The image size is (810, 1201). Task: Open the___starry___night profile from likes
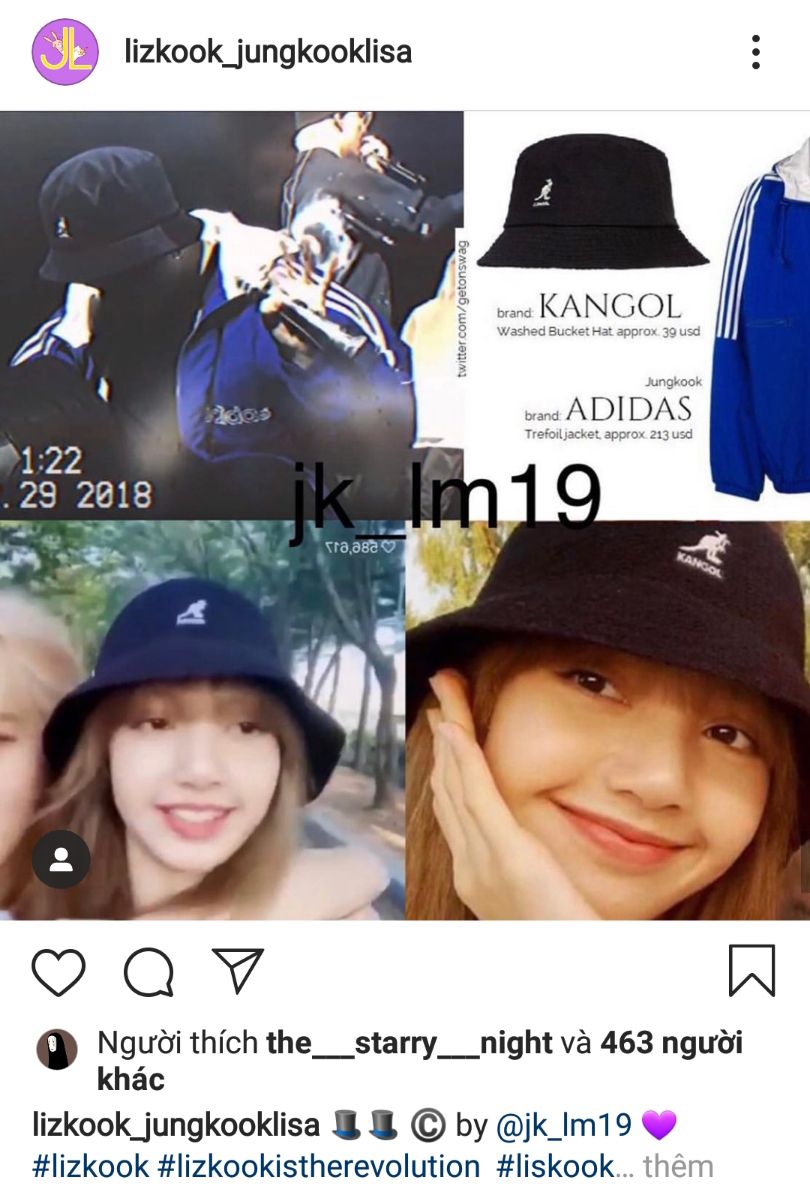point(410,1043)
